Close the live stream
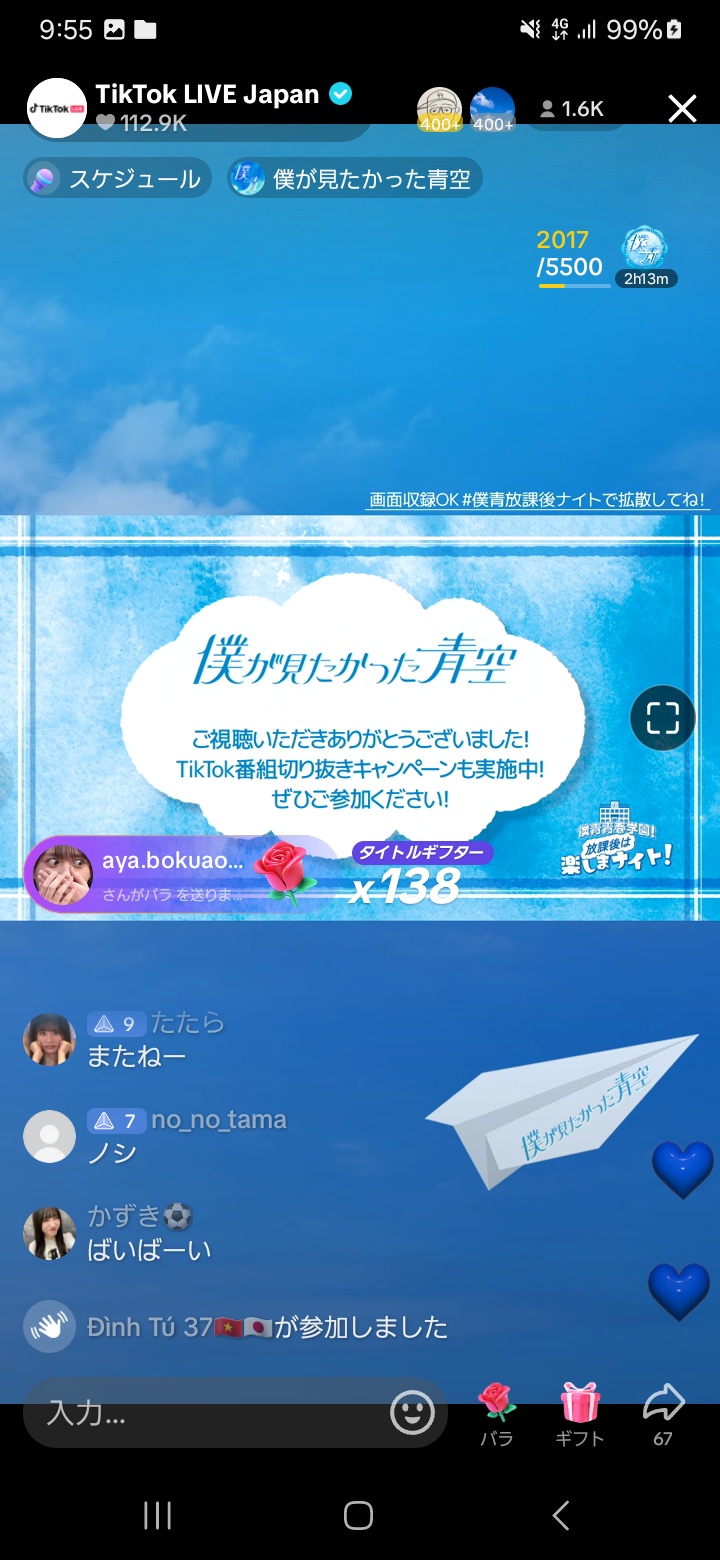This screenshot has width=720, height=1560. [x=682, y=108]
